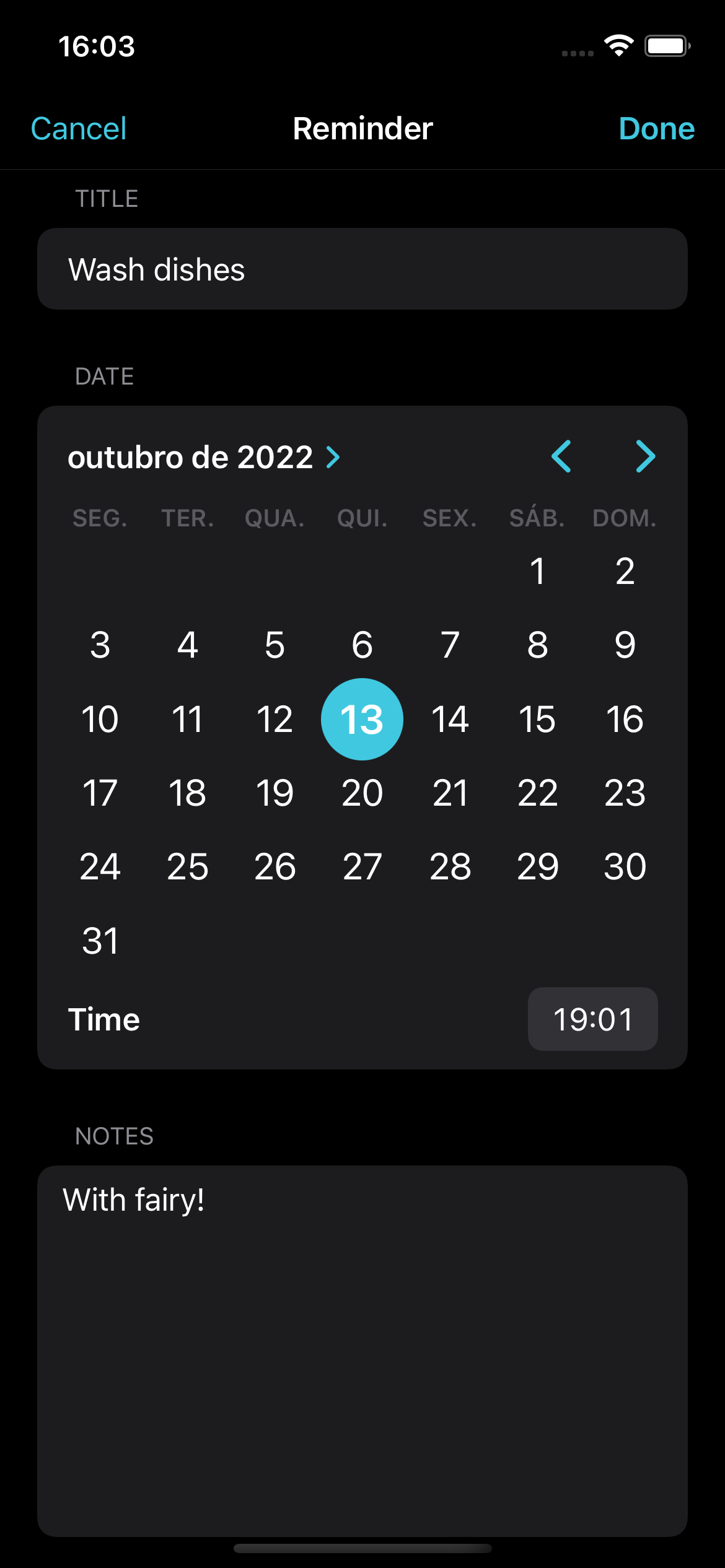Pick the 31st on the calendar

[x=100, y=941]
